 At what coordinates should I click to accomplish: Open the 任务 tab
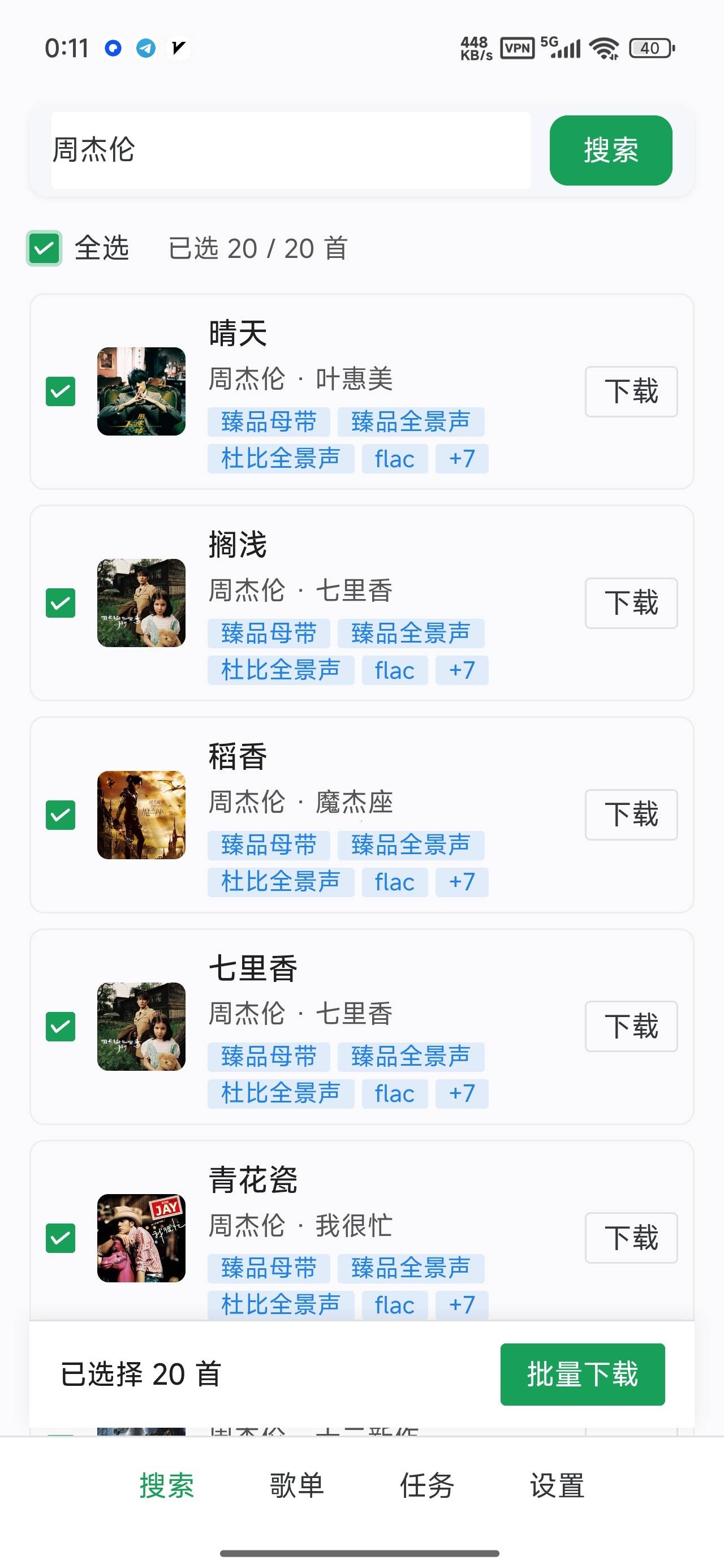(x=427, y=1486)
